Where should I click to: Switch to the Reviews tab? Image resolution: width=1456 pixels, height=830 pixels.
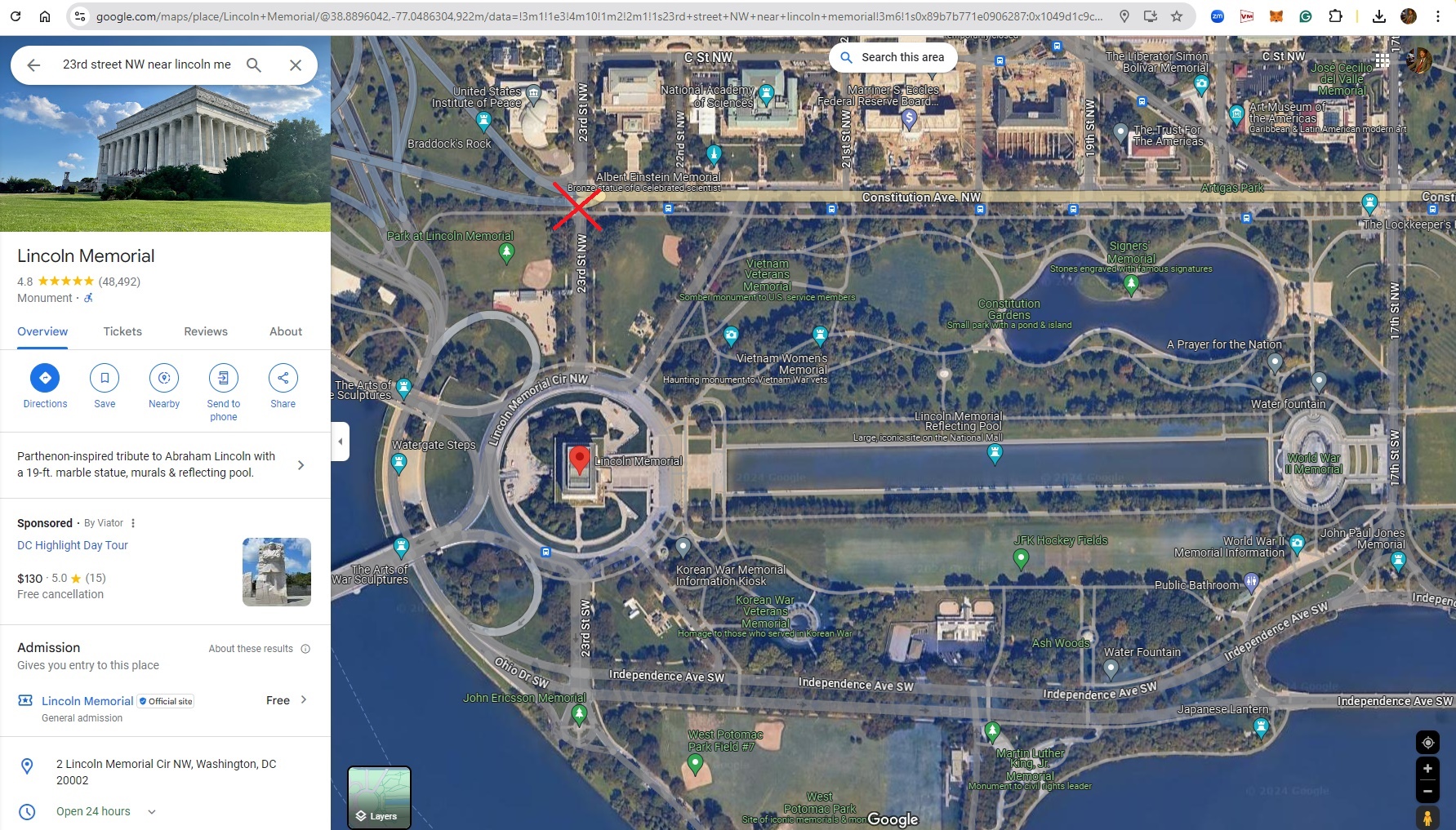tap(206, 331)
